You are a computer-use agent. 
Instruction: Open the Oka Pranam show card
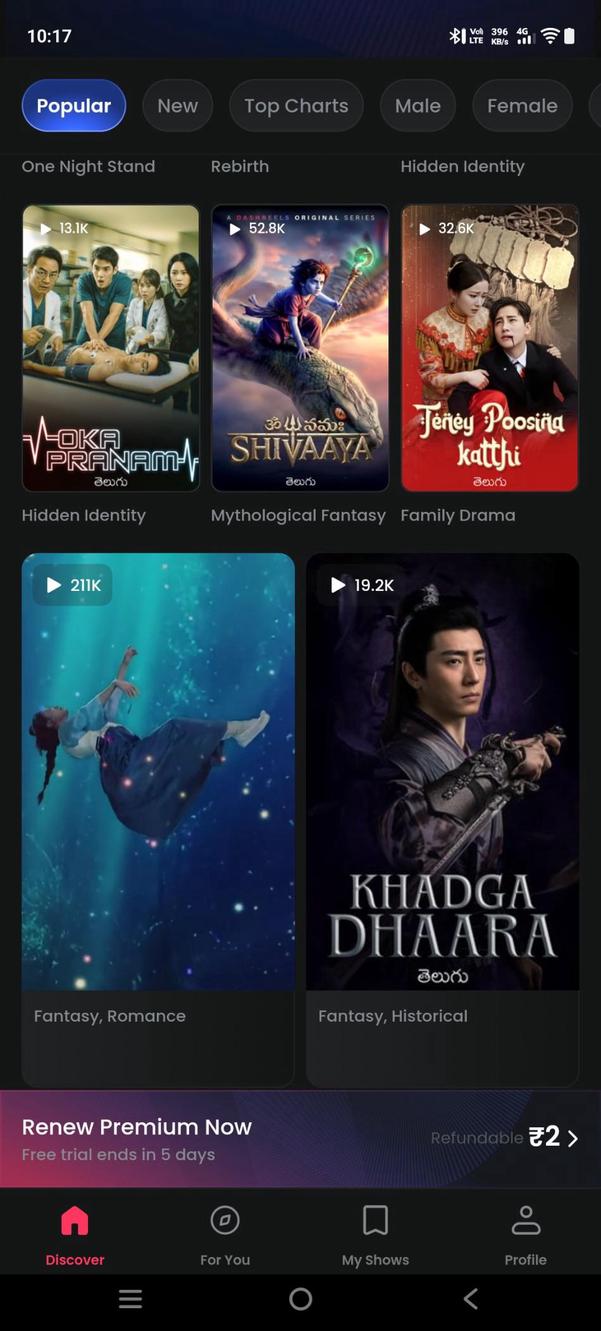(x=111, y=348)
